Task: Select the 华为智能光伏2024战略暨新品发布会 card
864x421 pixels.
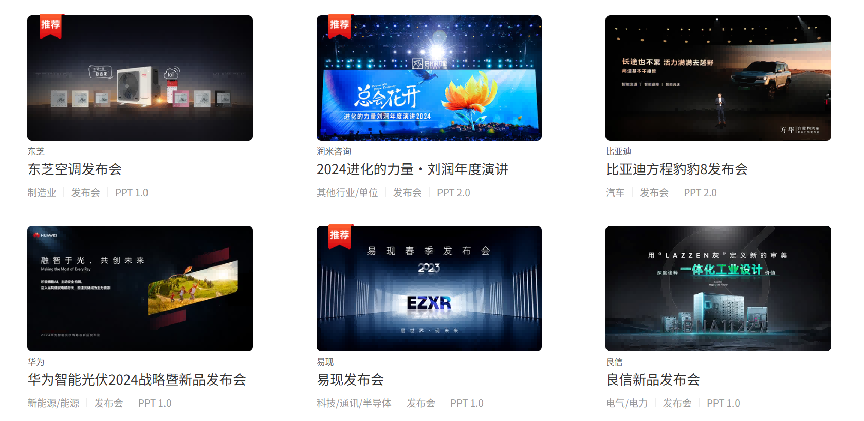Action: click(139, 288)
